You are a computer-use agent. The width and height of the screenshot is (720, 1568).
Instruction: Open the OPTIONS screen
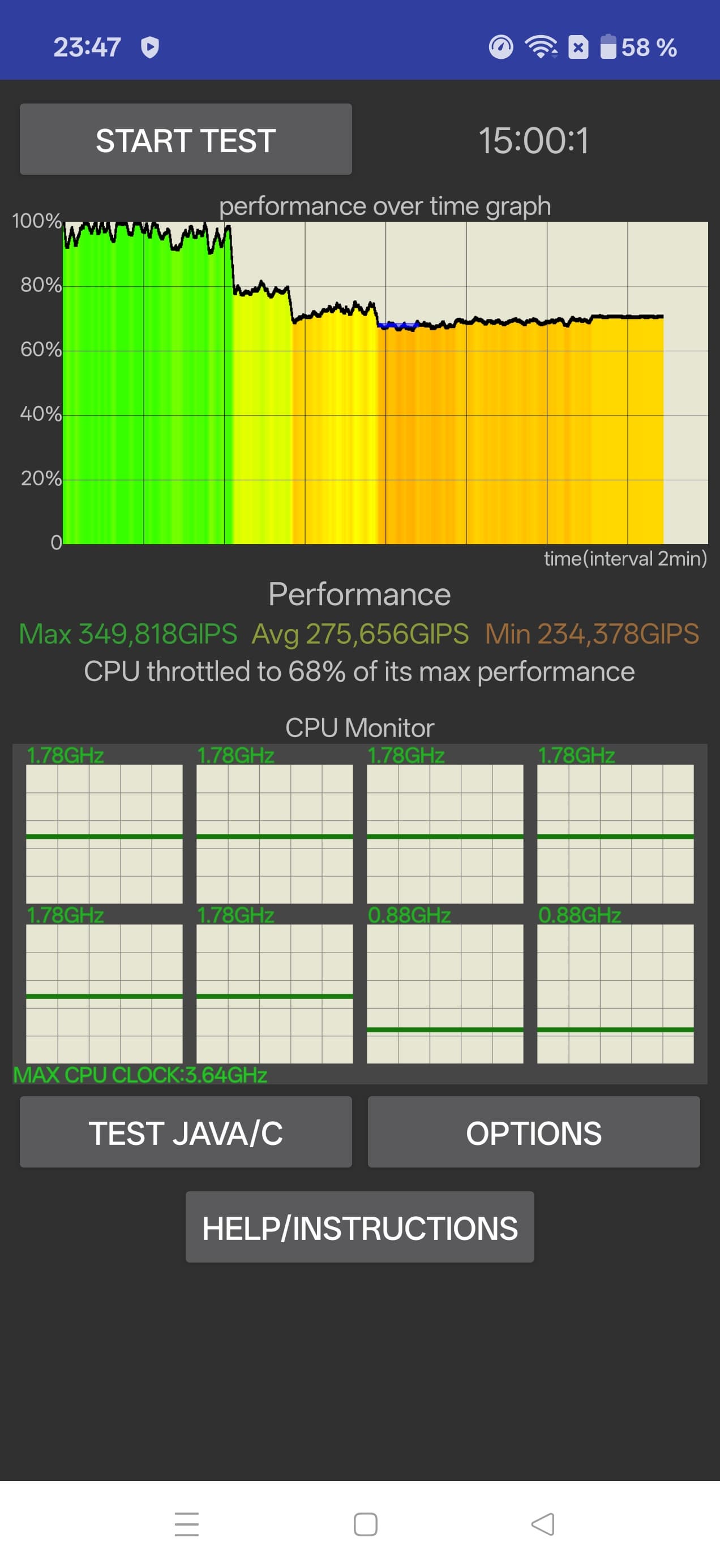click(534, 1132)
